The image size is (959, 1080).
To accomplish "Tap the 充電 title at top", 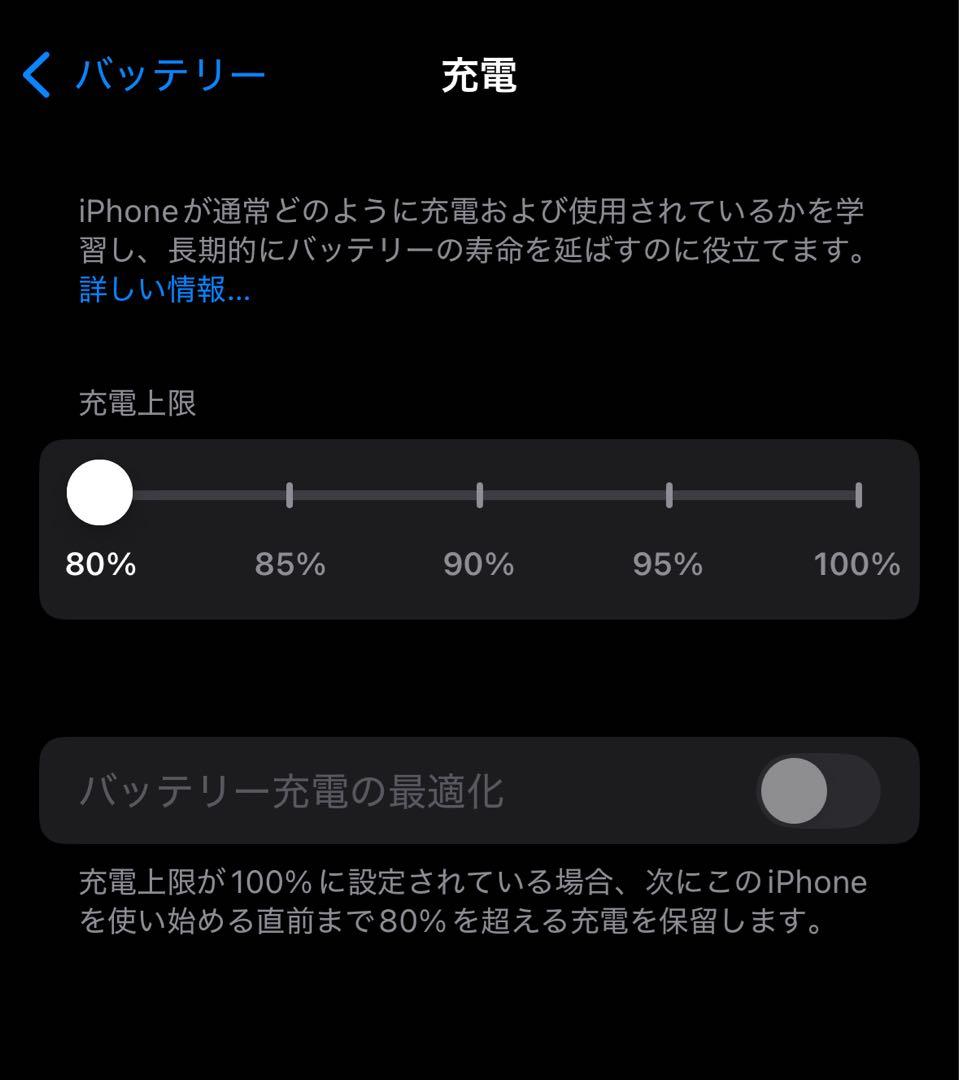I will 479,77.
